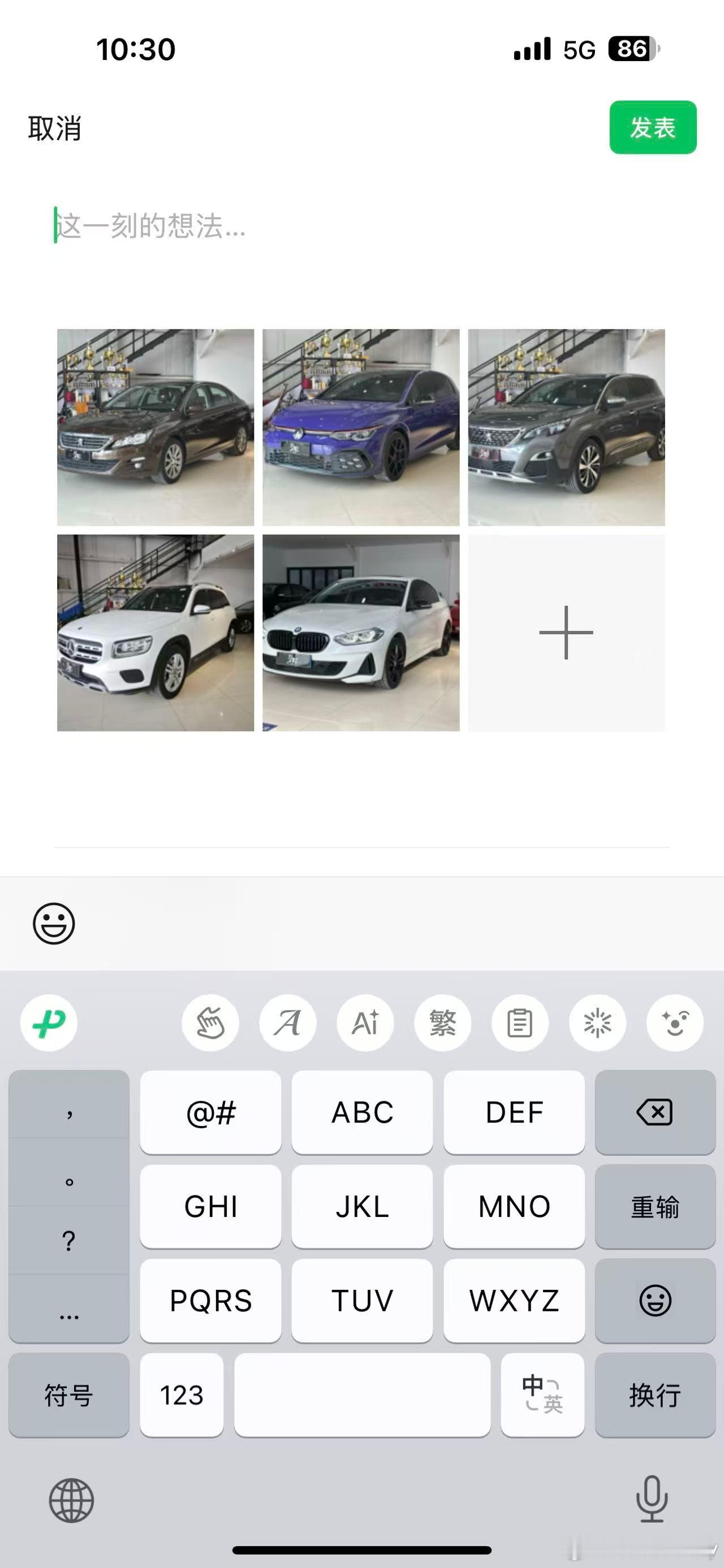The width and height of the screenshot is (724, 1568).
Task: Open the keyboard clipboard tool
Action: point(520,1023)
